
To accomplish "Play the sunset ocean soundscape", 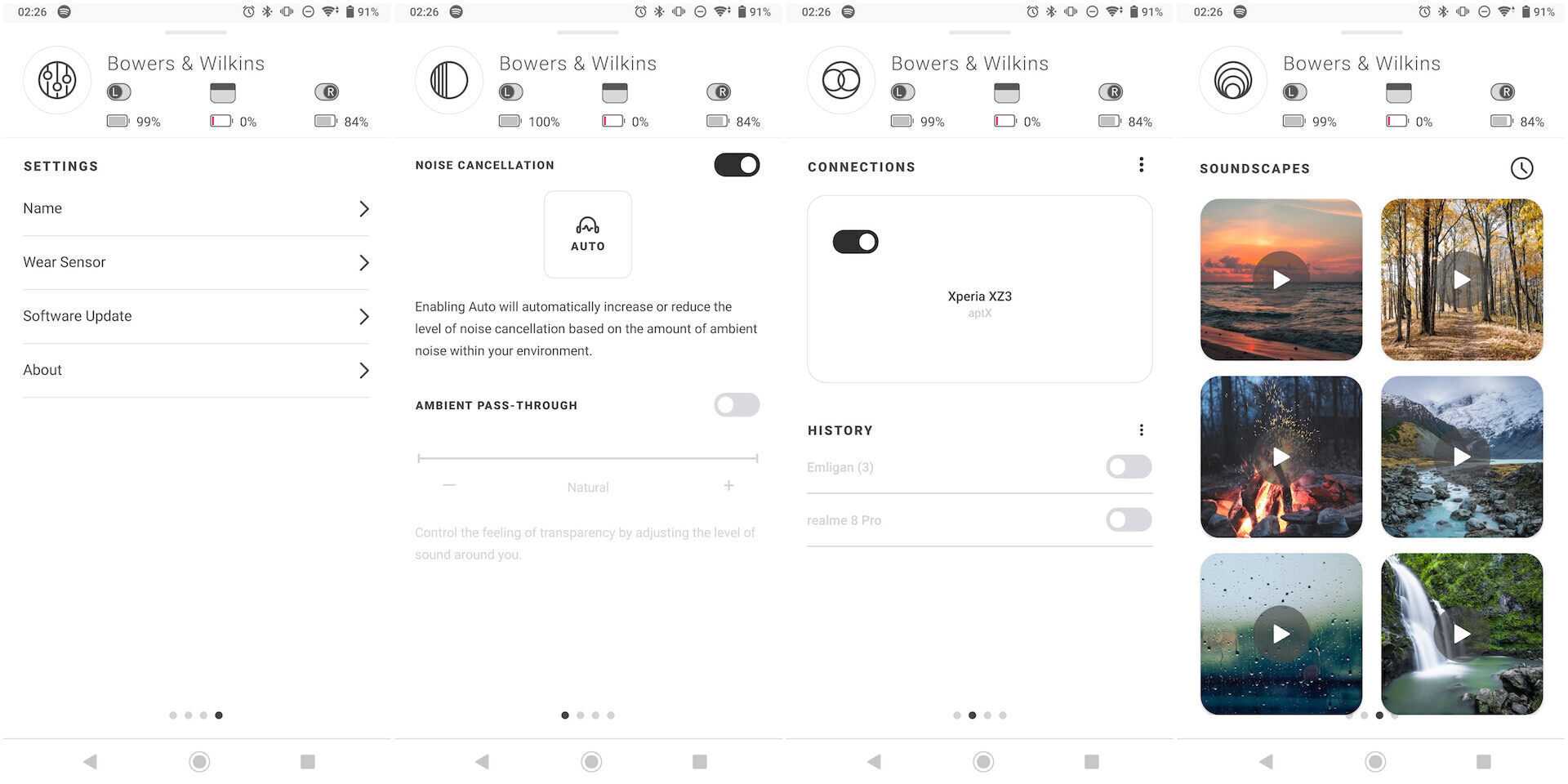I will [x=1281, y=280].
